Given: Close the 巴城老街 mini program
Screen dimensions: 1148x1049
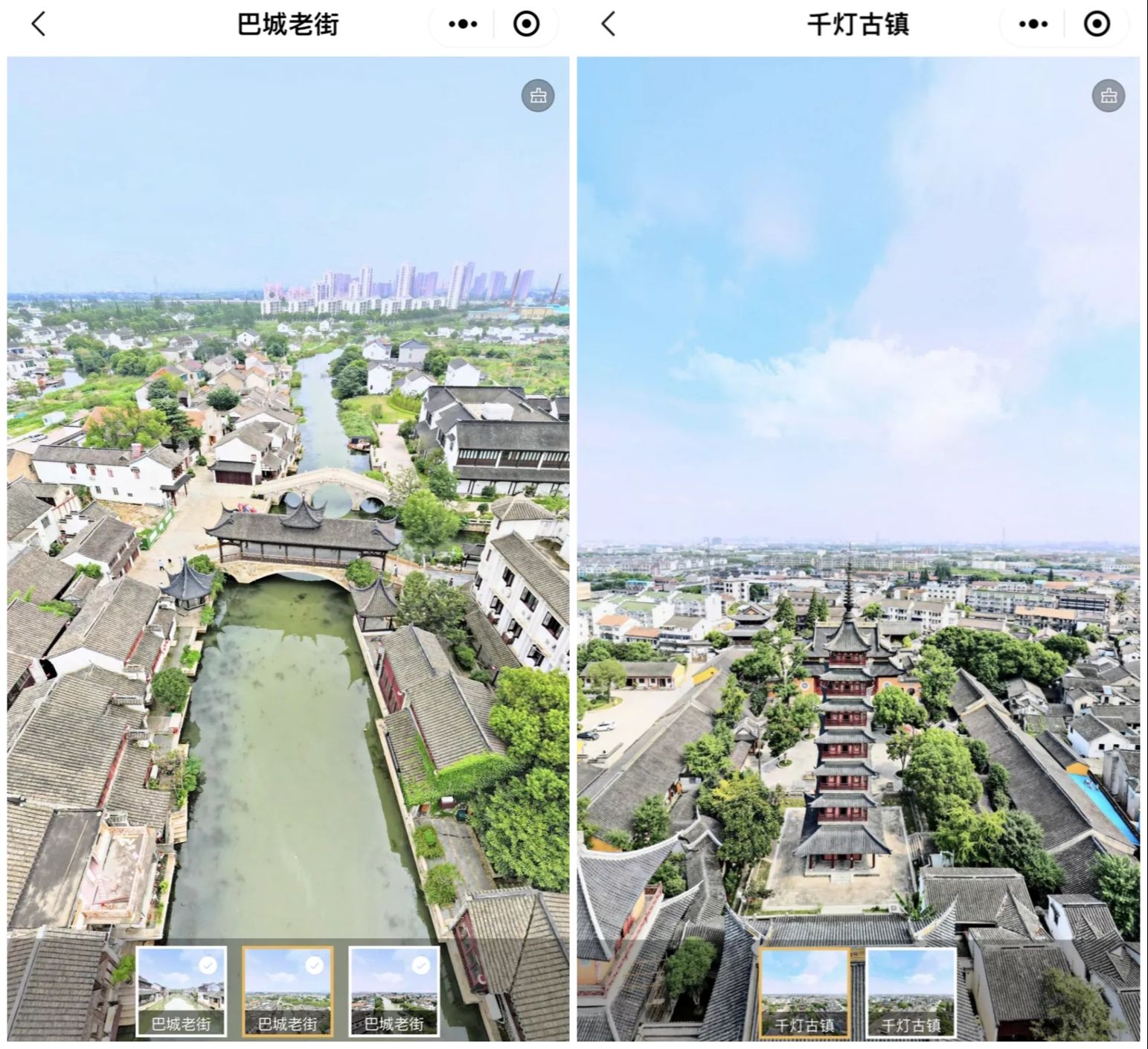Looking at the screenshot, I should 527,25.
